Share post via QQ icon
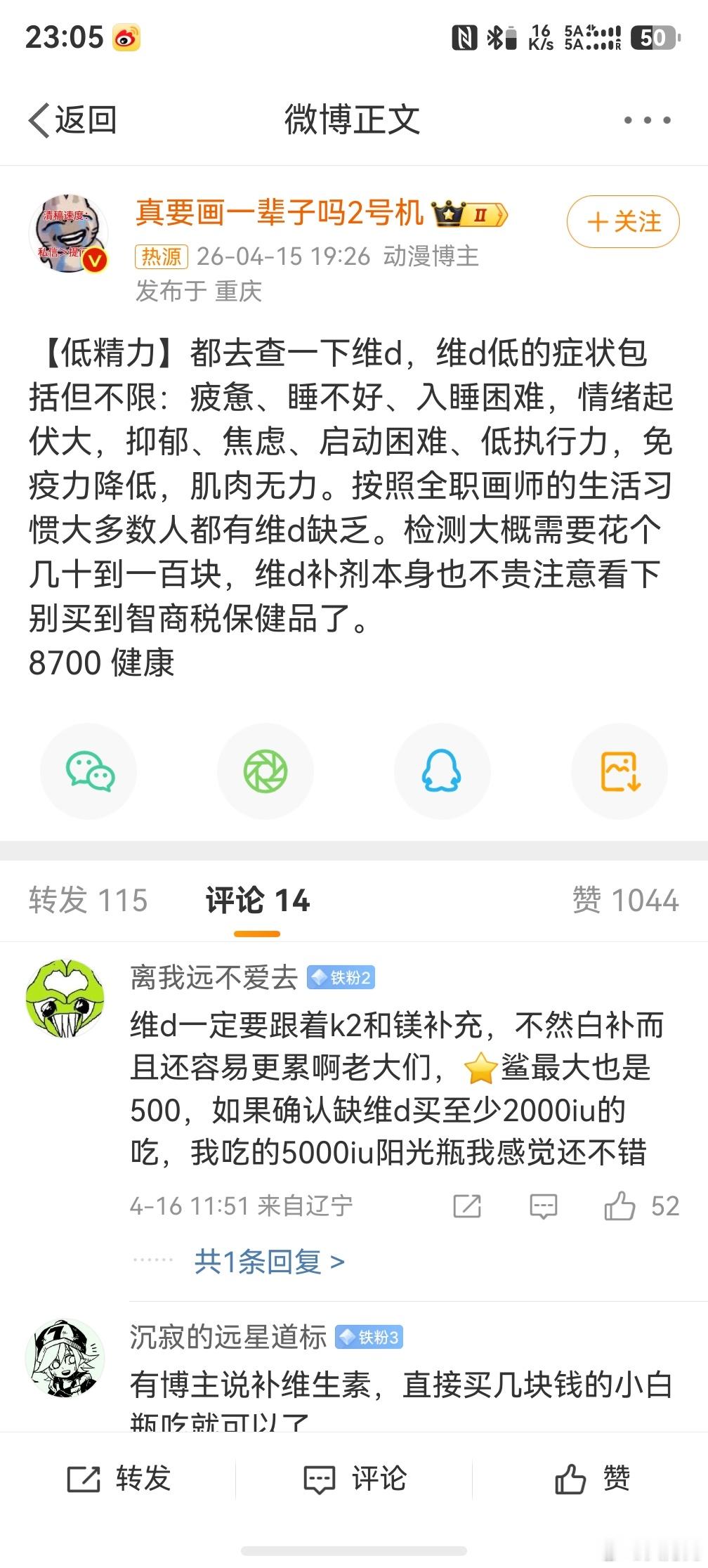This screenshot has height=1568, width=708. point(442,771)
